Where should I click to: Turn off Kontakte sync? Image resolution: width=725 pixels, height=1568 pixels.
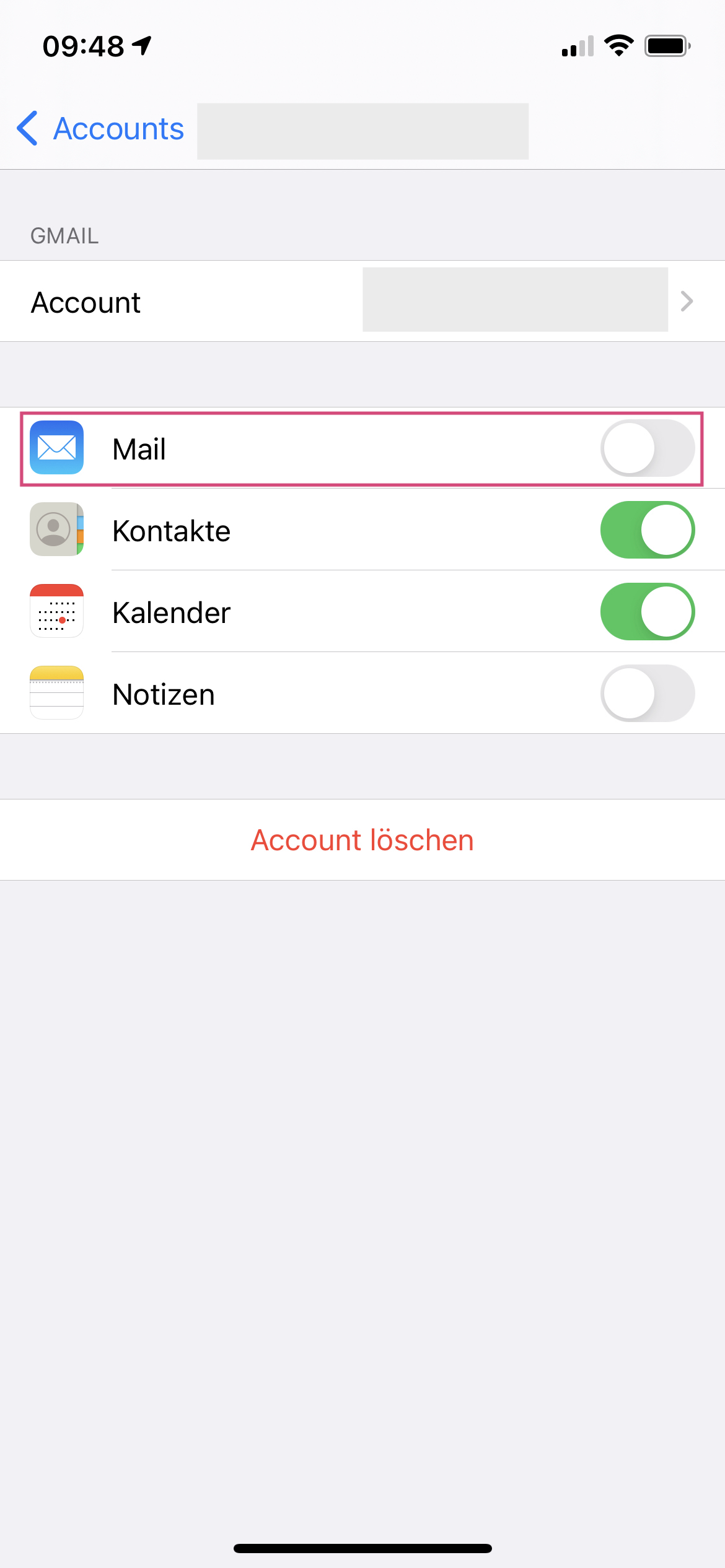point(647,530)
